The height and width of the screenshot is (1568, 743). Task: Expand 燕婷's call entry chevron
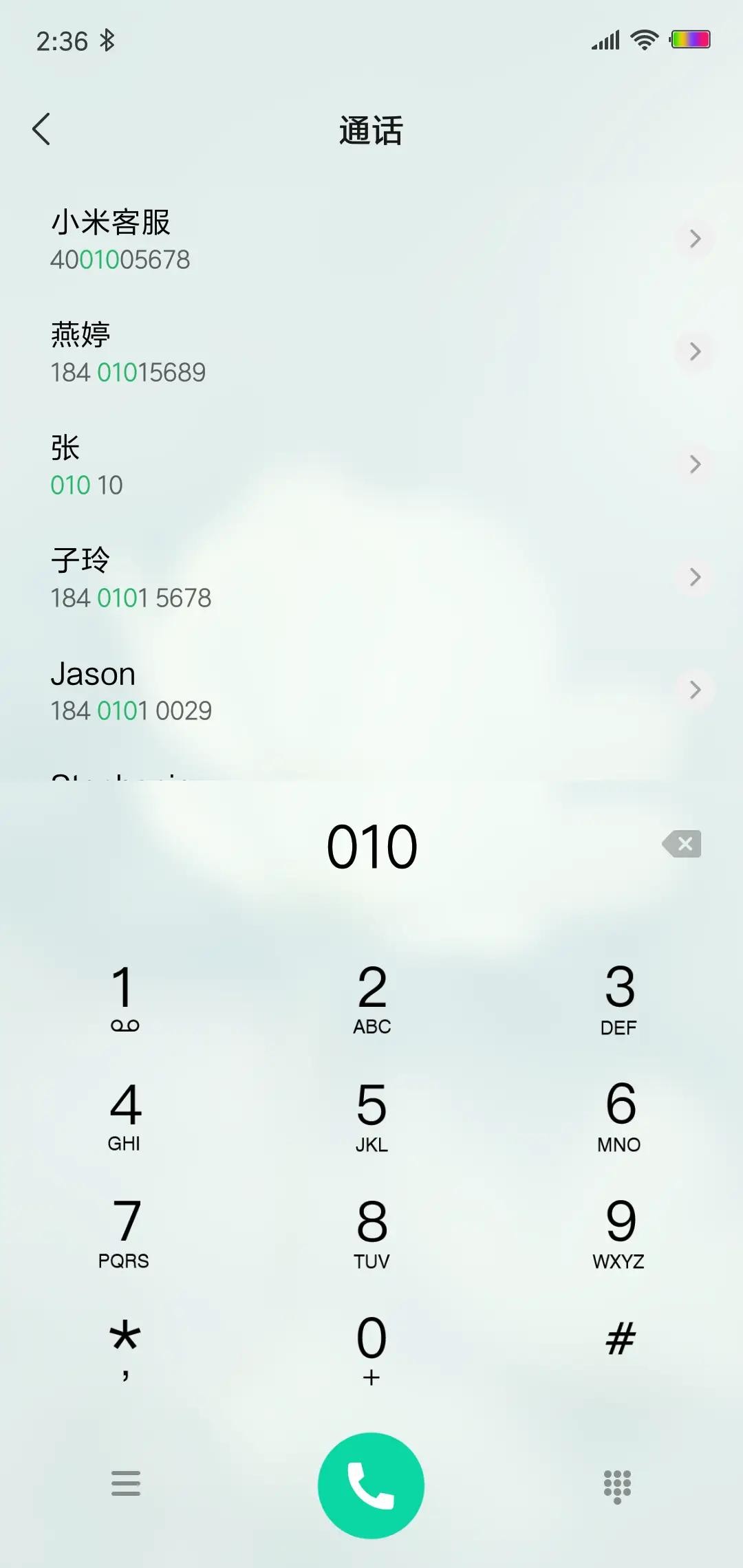[x=695, y=351]
